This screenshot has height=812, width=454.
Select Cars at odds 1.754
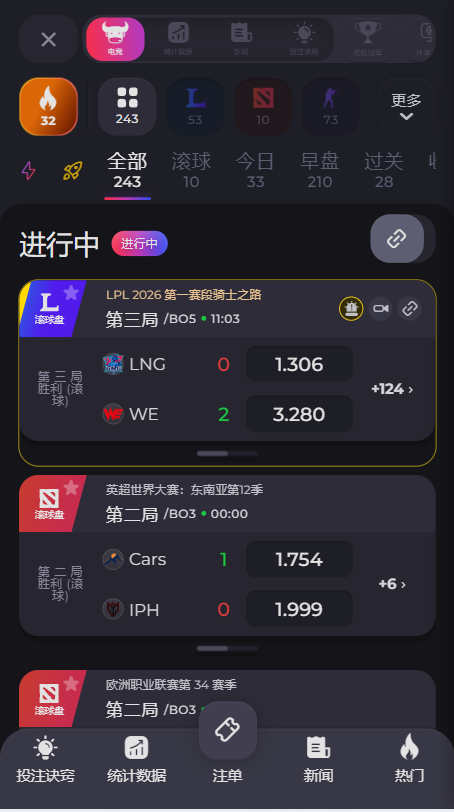click(x=299, y=559)
